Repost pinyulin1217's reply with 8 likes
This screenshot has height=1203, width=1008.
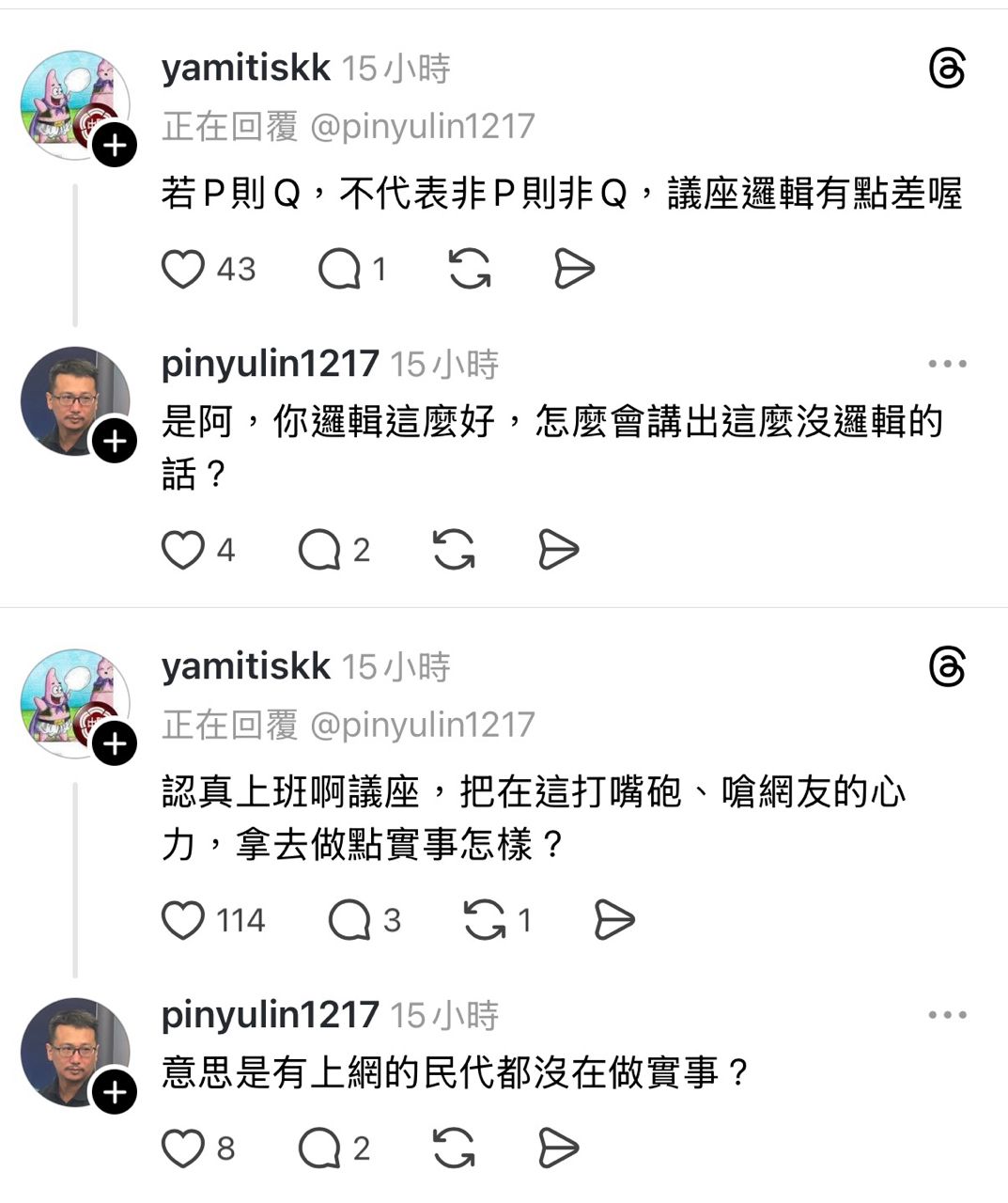[454, 1148]
